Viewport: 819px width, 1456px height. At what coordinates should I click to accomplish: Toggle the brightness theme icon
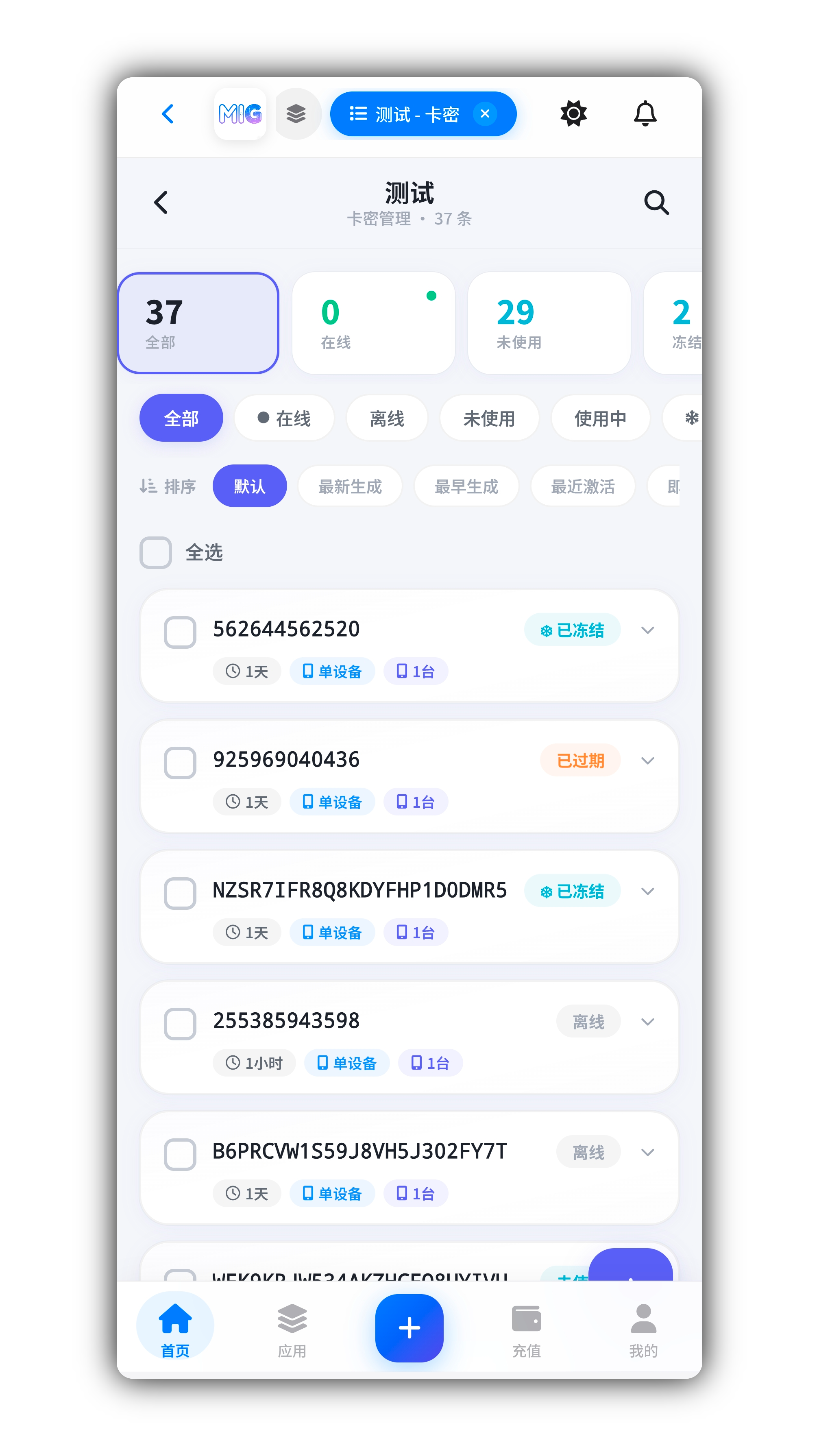click(573, 113)
